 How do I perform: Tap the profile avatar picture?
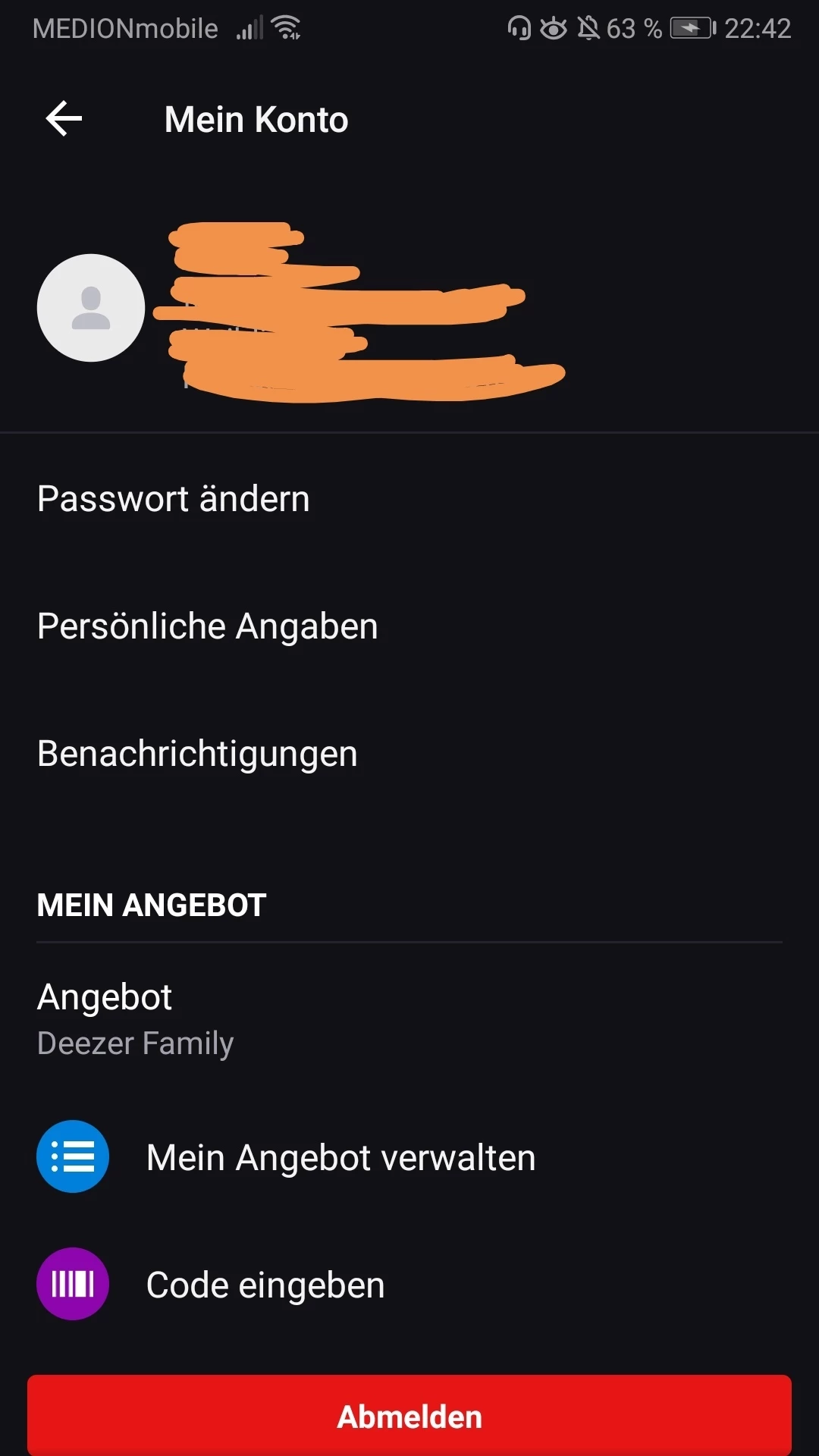point(91,308)
